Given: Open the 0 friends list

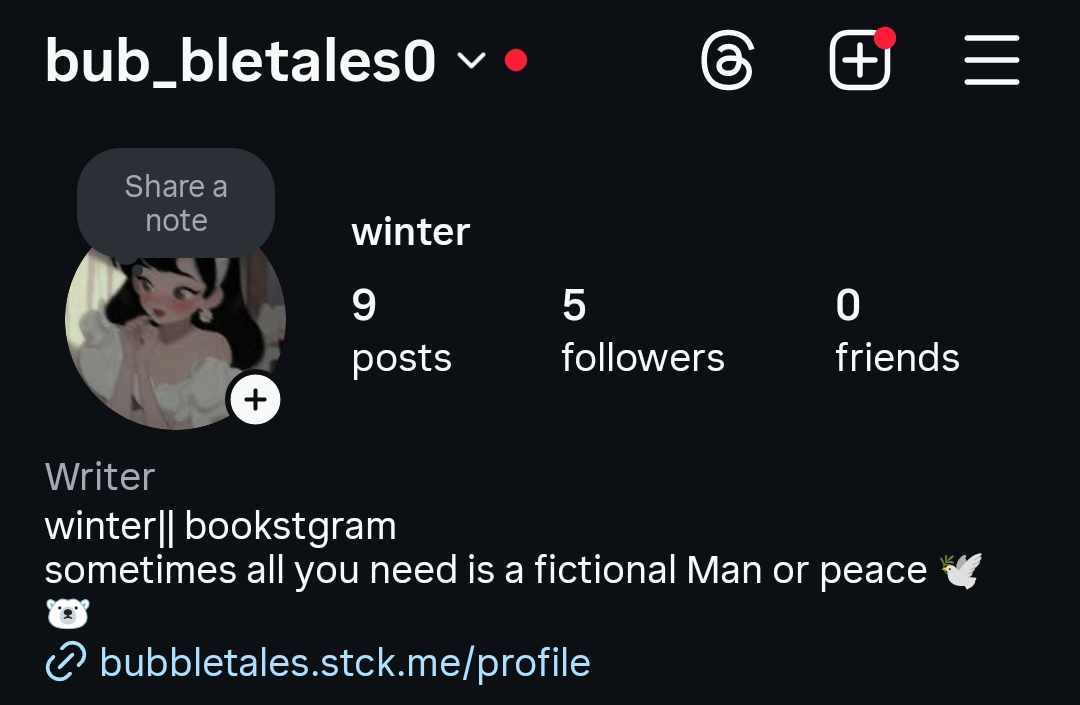Looking at the screenshot, I should 896,331.
